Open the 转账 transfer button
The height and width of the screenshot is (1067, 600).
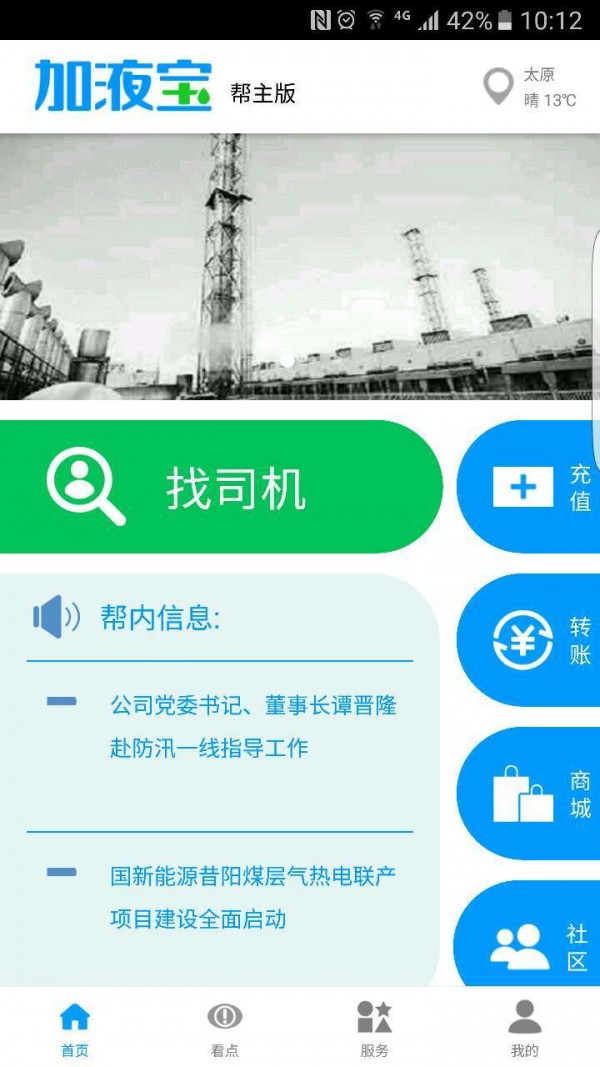[x=530, y=641]
